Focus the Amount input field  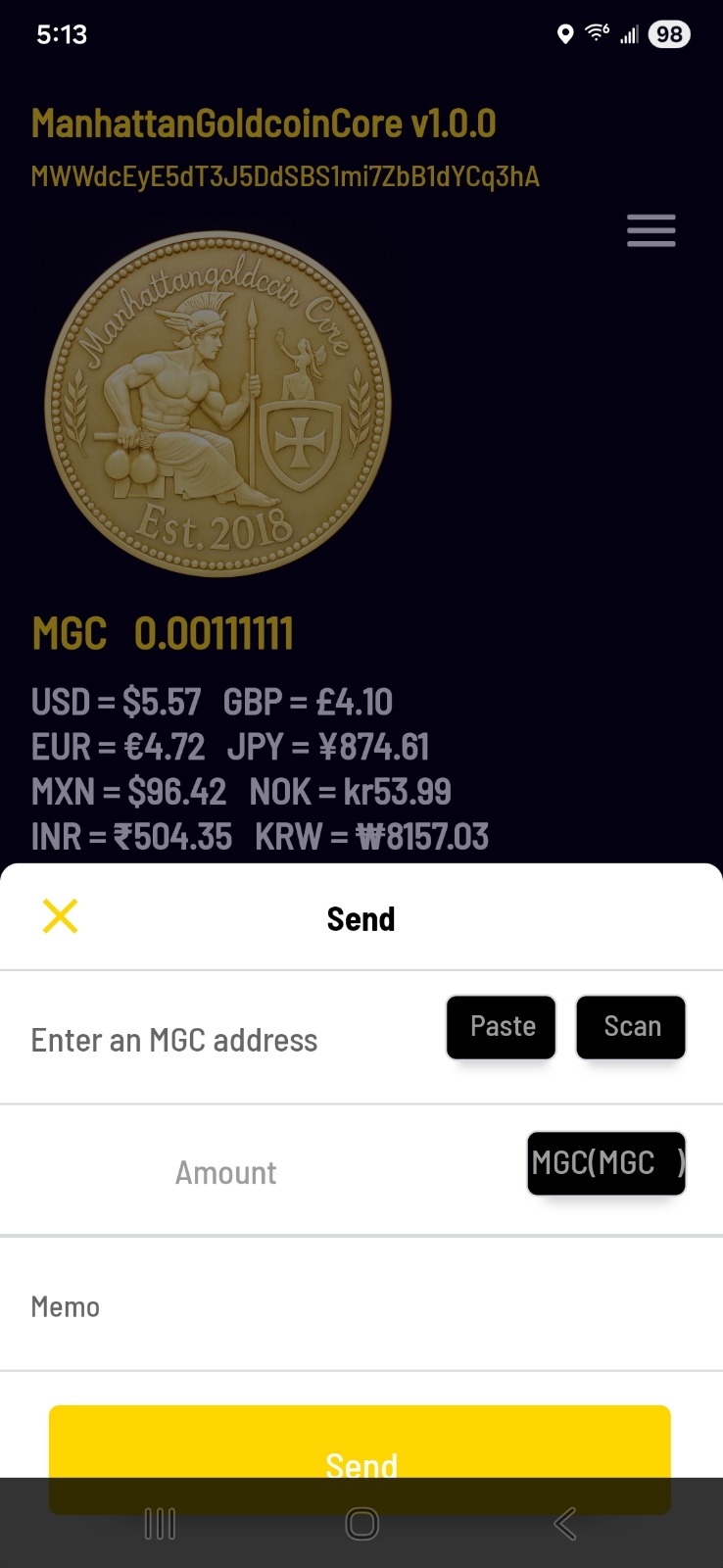pos(225,1172)
